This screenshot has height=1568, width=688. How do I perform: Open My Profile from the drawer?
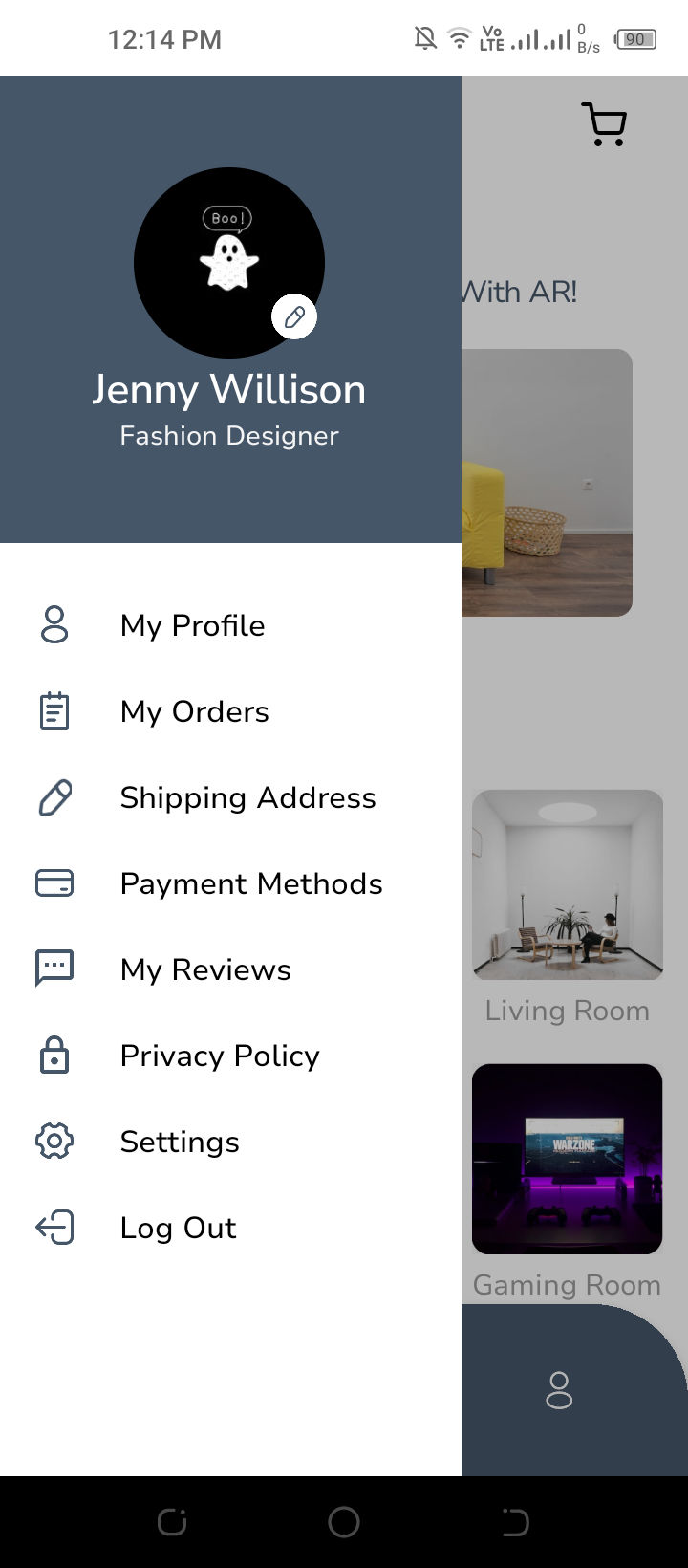(192, 625)
